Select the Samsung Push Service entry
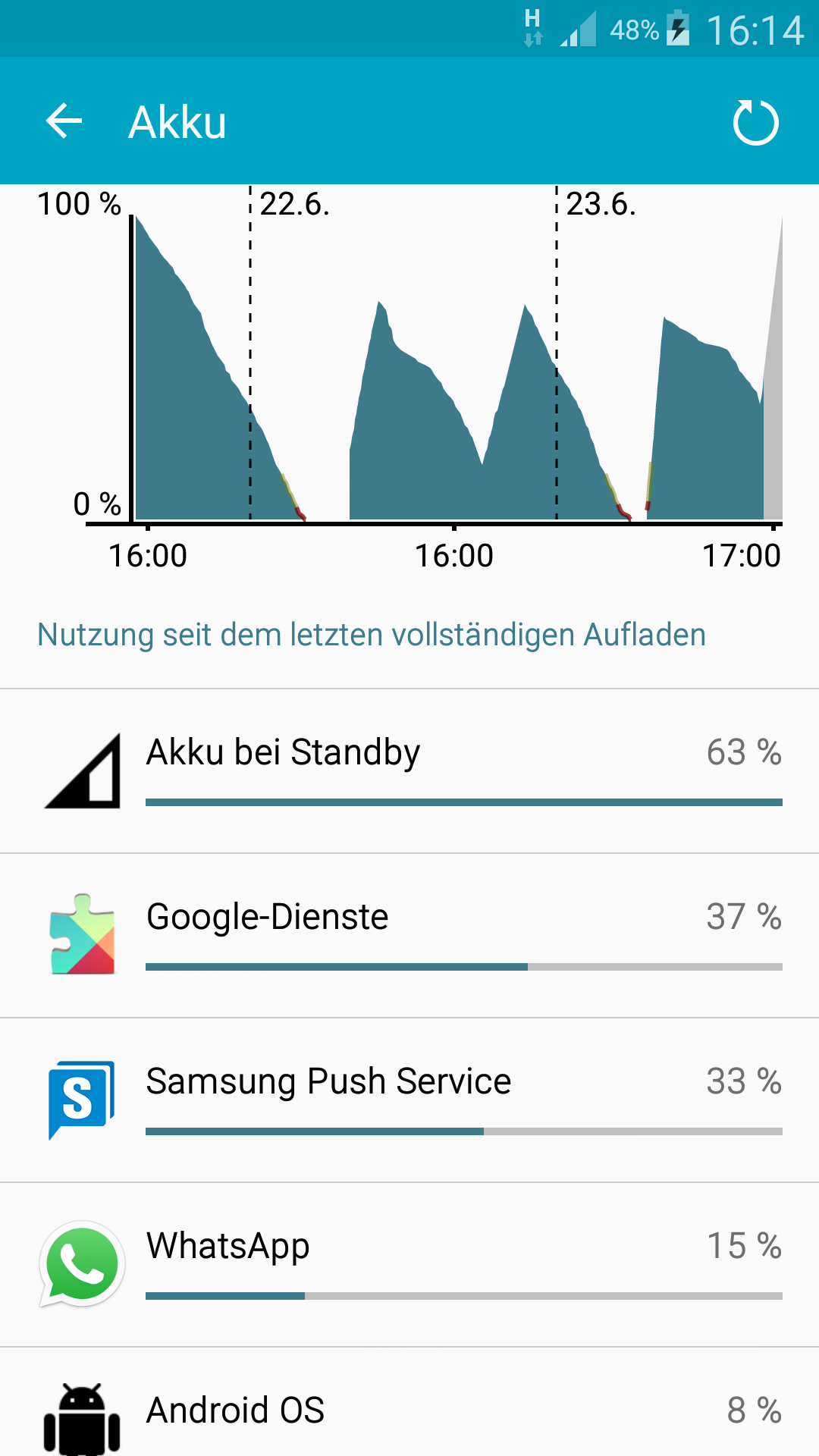 (409, 1100)
